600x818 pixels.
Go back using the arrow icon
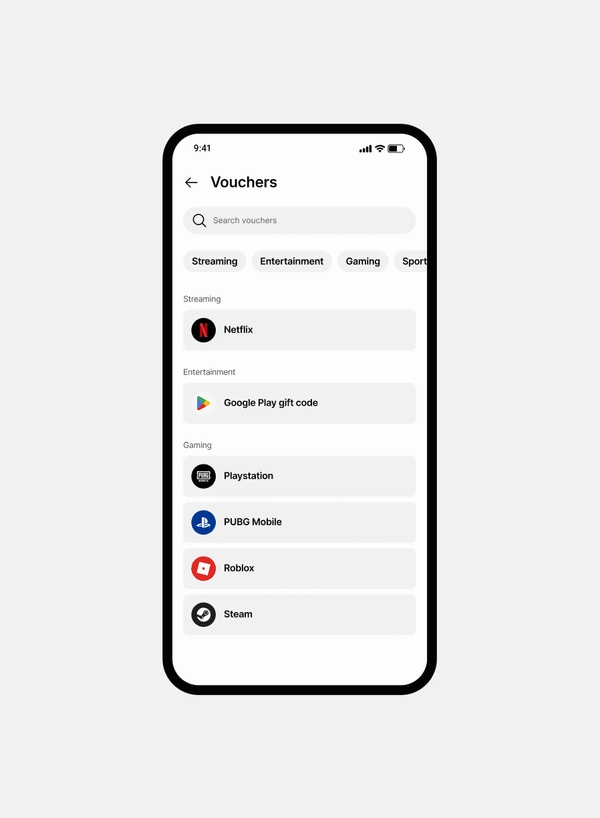pyautogui.click(x=191, y=183)
